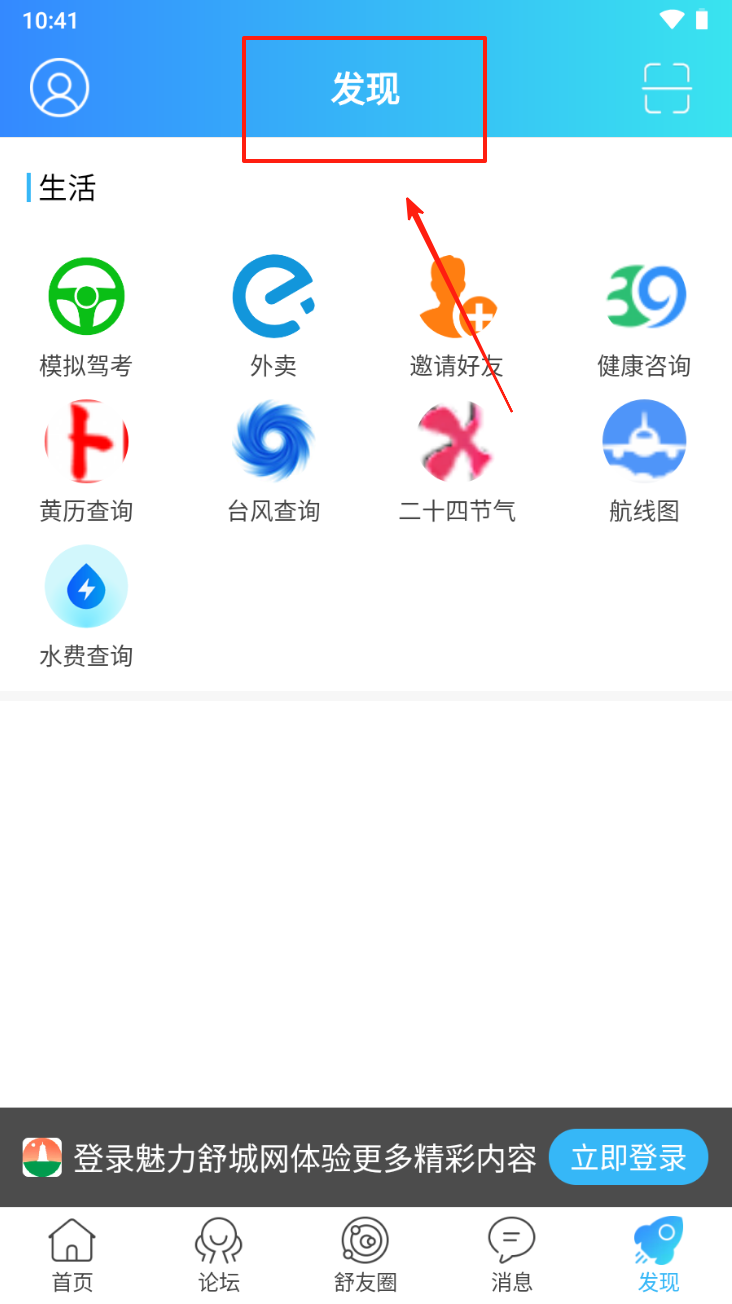The width and height of the screenshot is (732, 1304).
Task: Open the QR code scanner
Action: tap(666, 88)
